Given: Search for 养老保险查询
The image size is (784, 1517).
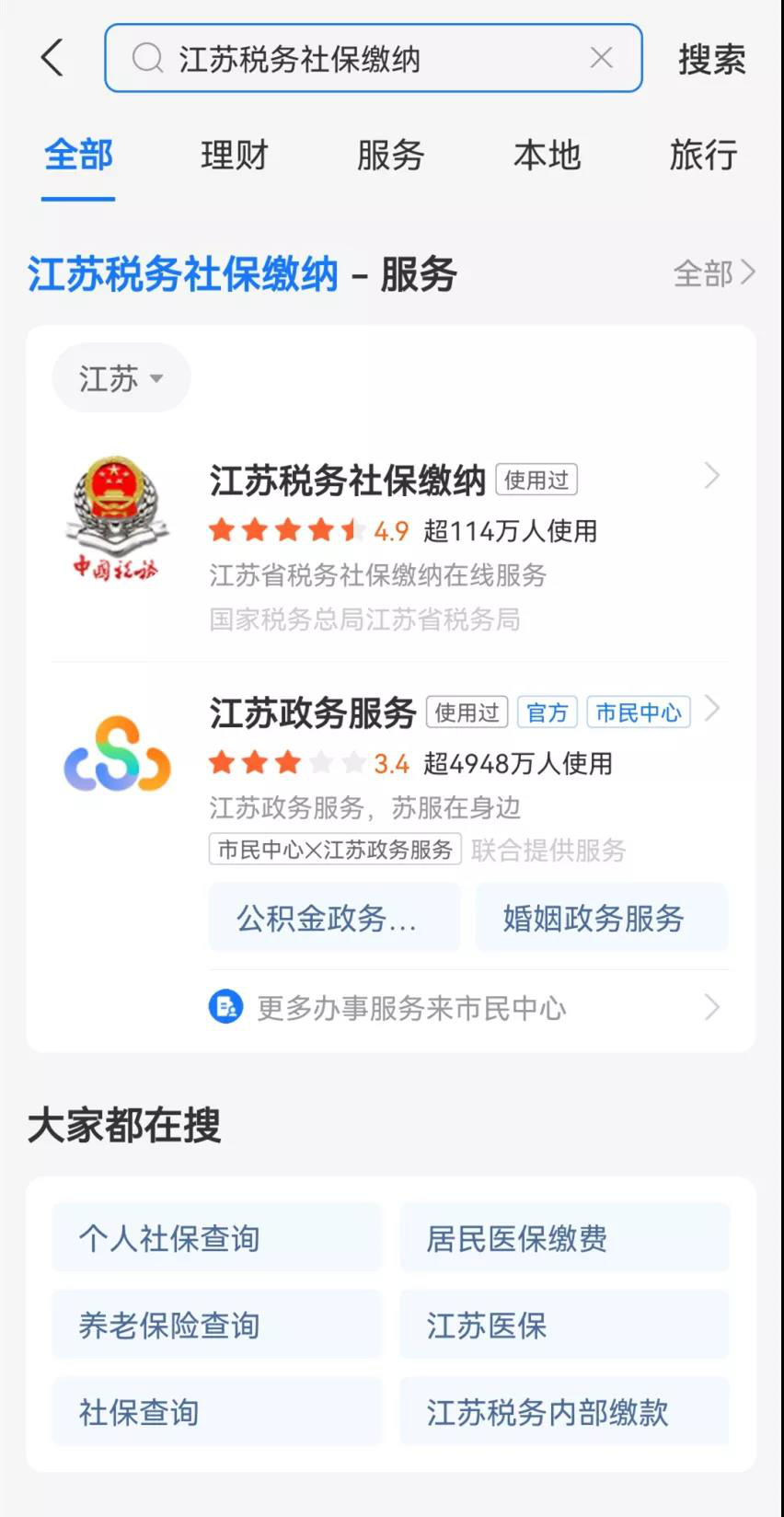Looking at the screenshot, I should click(216, 1325).
